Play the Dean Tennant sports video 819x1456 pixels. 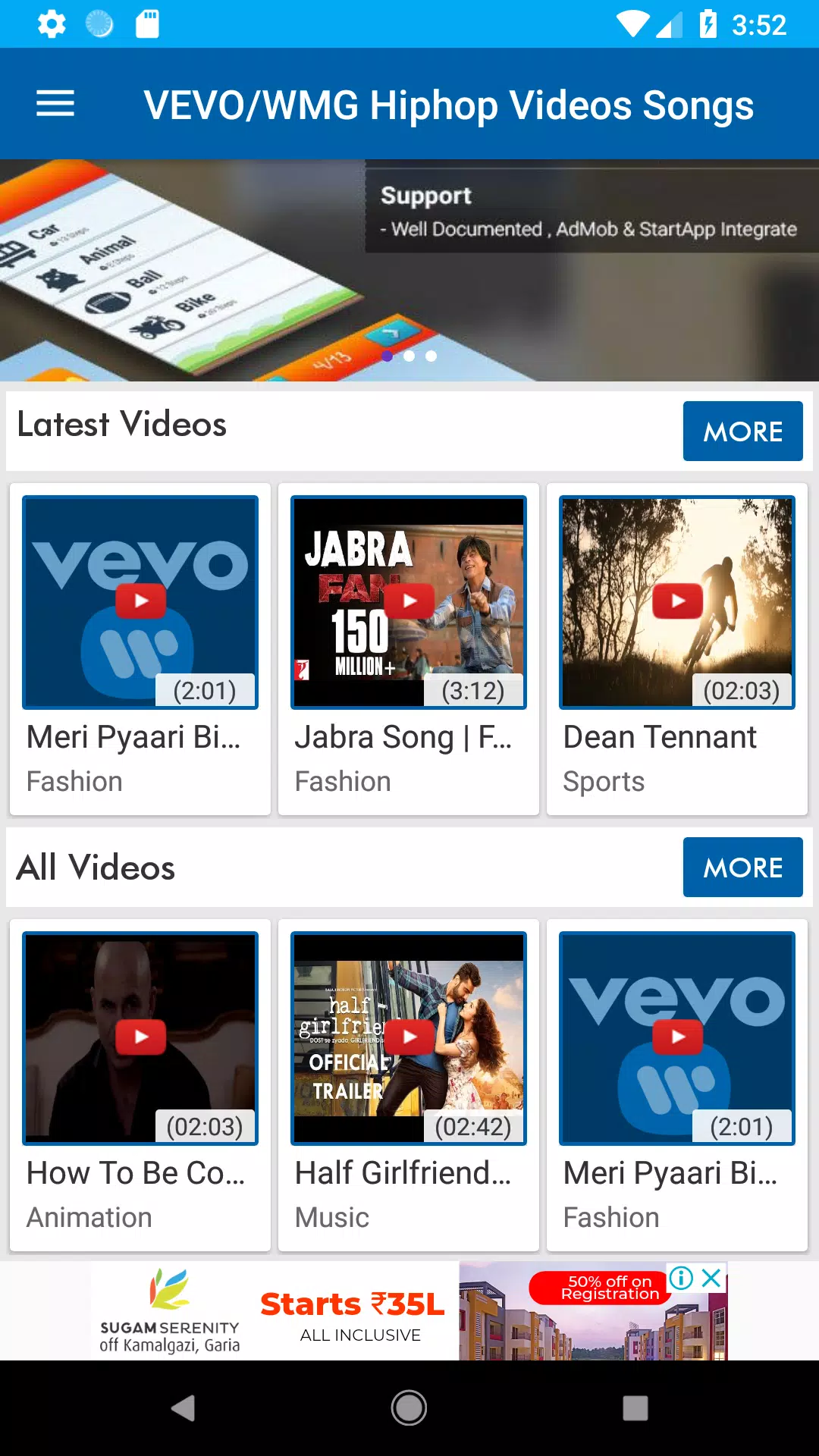(x=676, y=601)
